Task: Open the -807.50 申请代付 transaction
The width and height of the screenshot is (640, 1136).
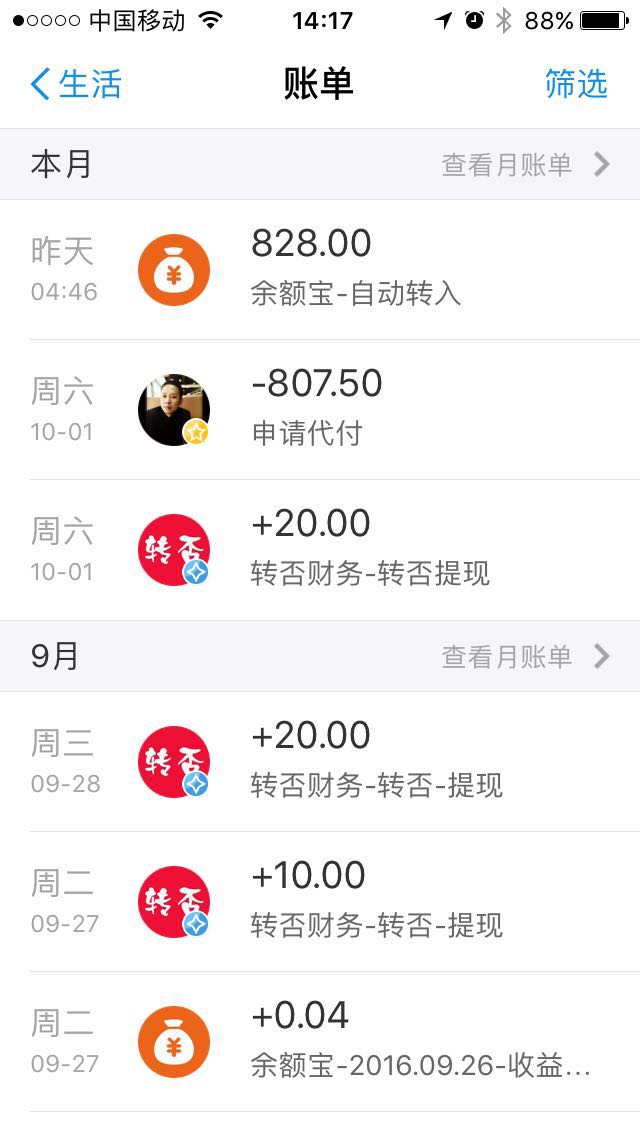Action: pyautogui.click(x=320, y=410)
